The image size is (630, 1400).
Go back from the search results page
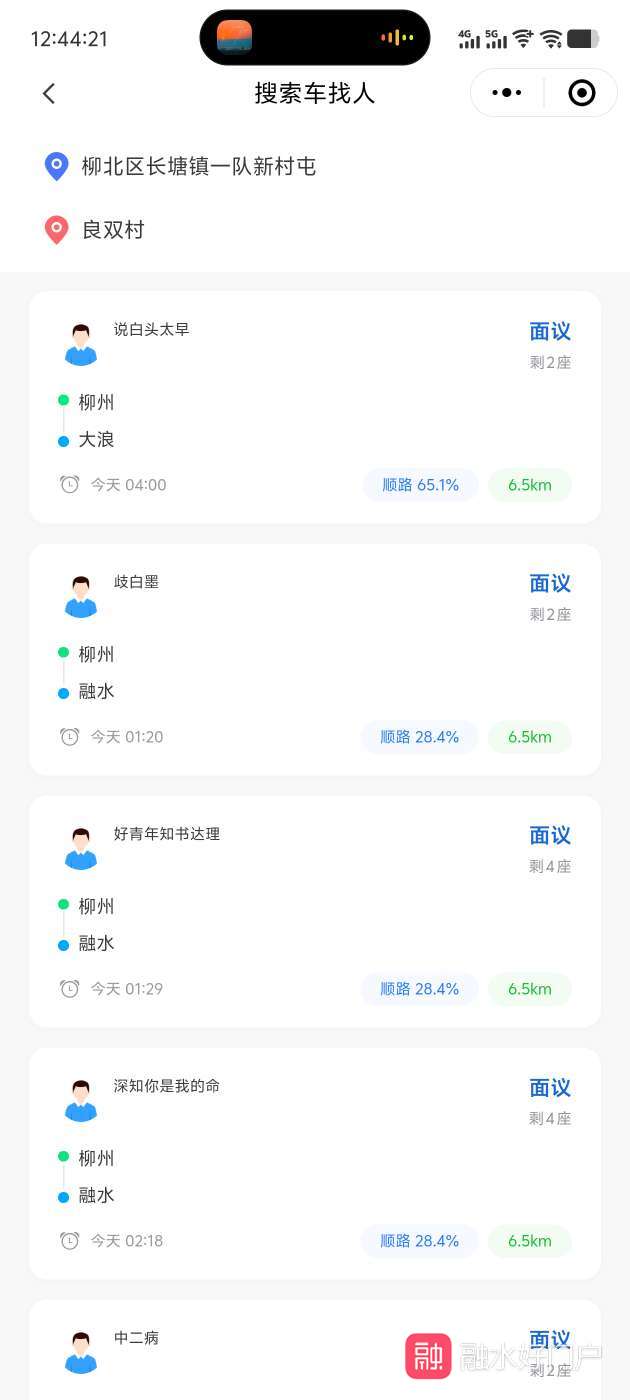[48, 93]
